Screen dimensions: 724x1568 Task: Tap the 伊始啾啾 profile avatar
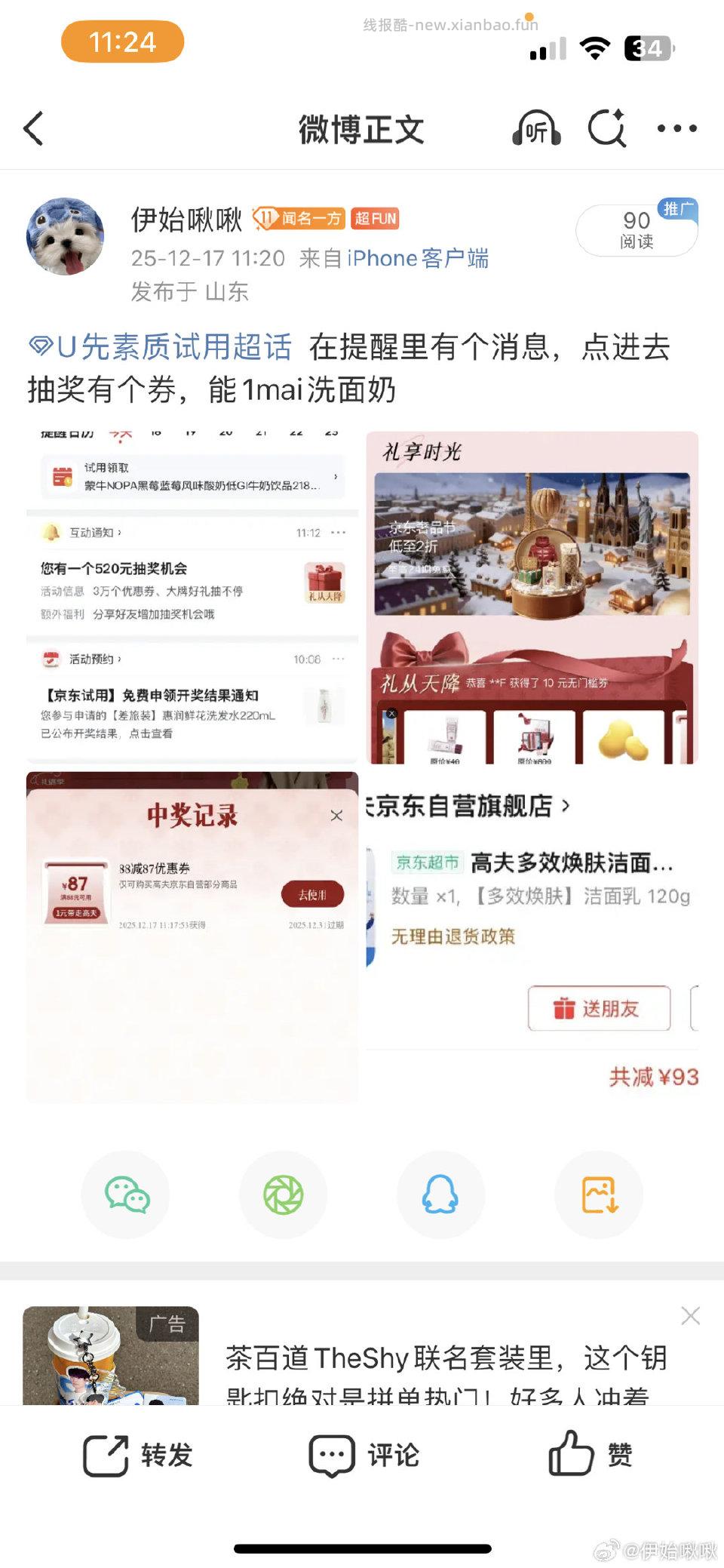(65, 235)
